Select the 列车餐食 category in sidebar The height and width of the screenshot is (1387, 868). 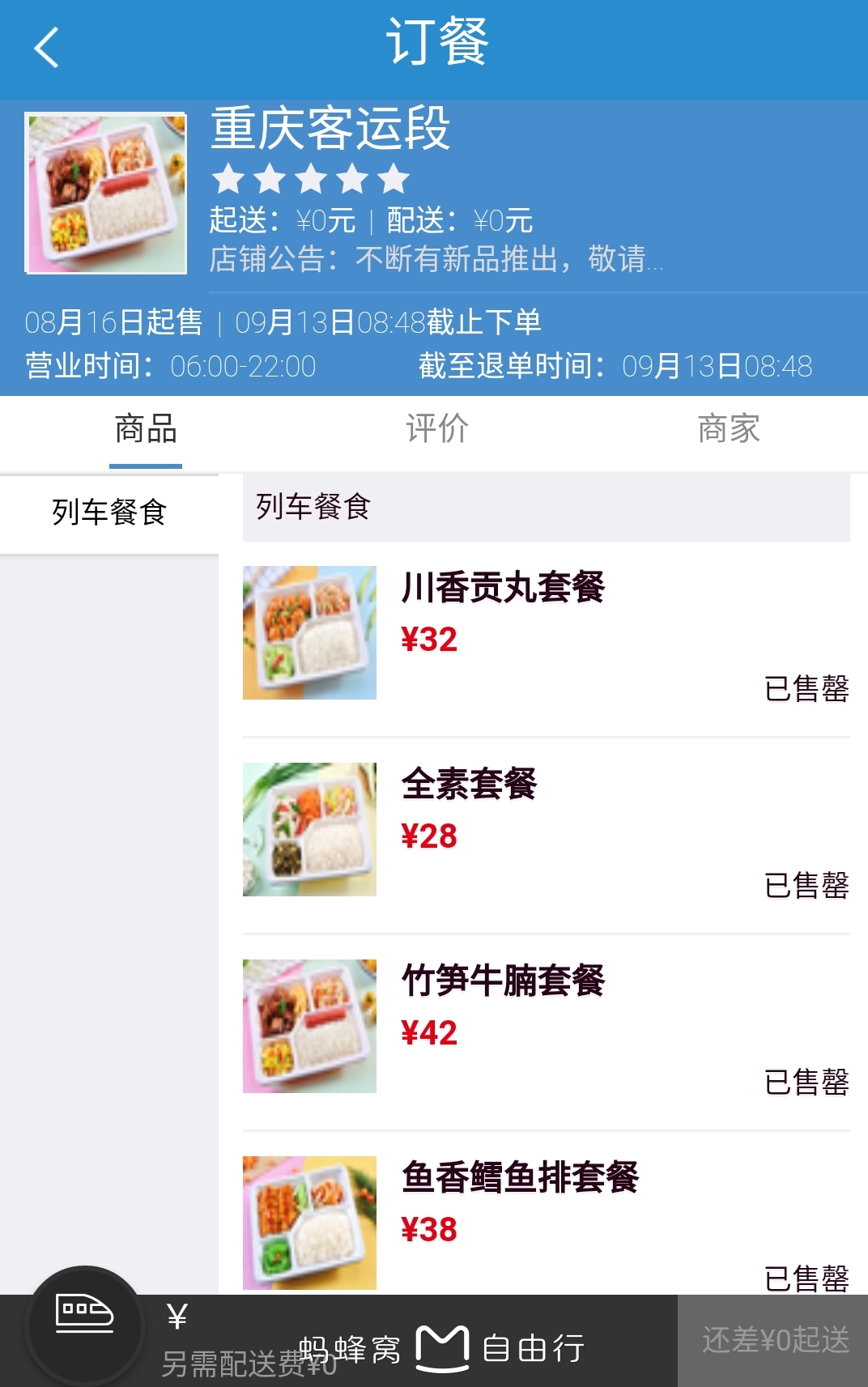pyautogui.click(x=109, y=513)
